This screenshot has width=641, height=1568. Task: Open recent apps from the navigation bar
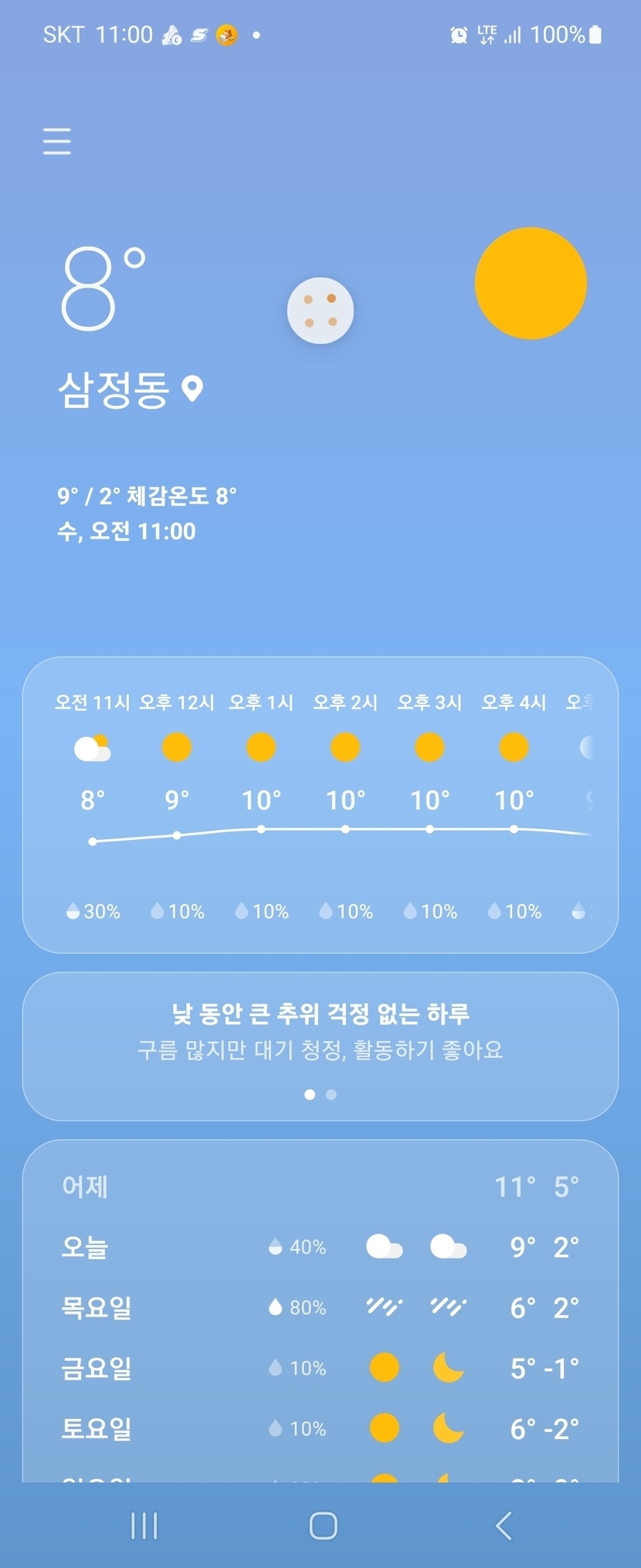click(144, 1525)
